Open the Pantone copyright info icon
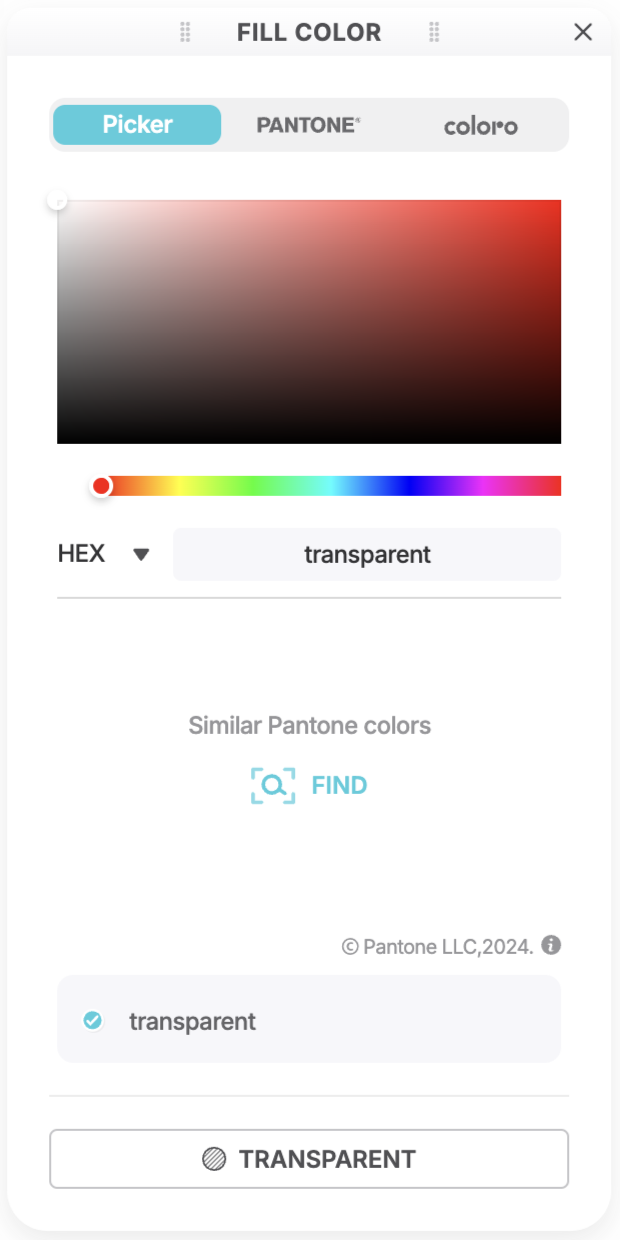 pyautogui.click(x=551, y=945)
